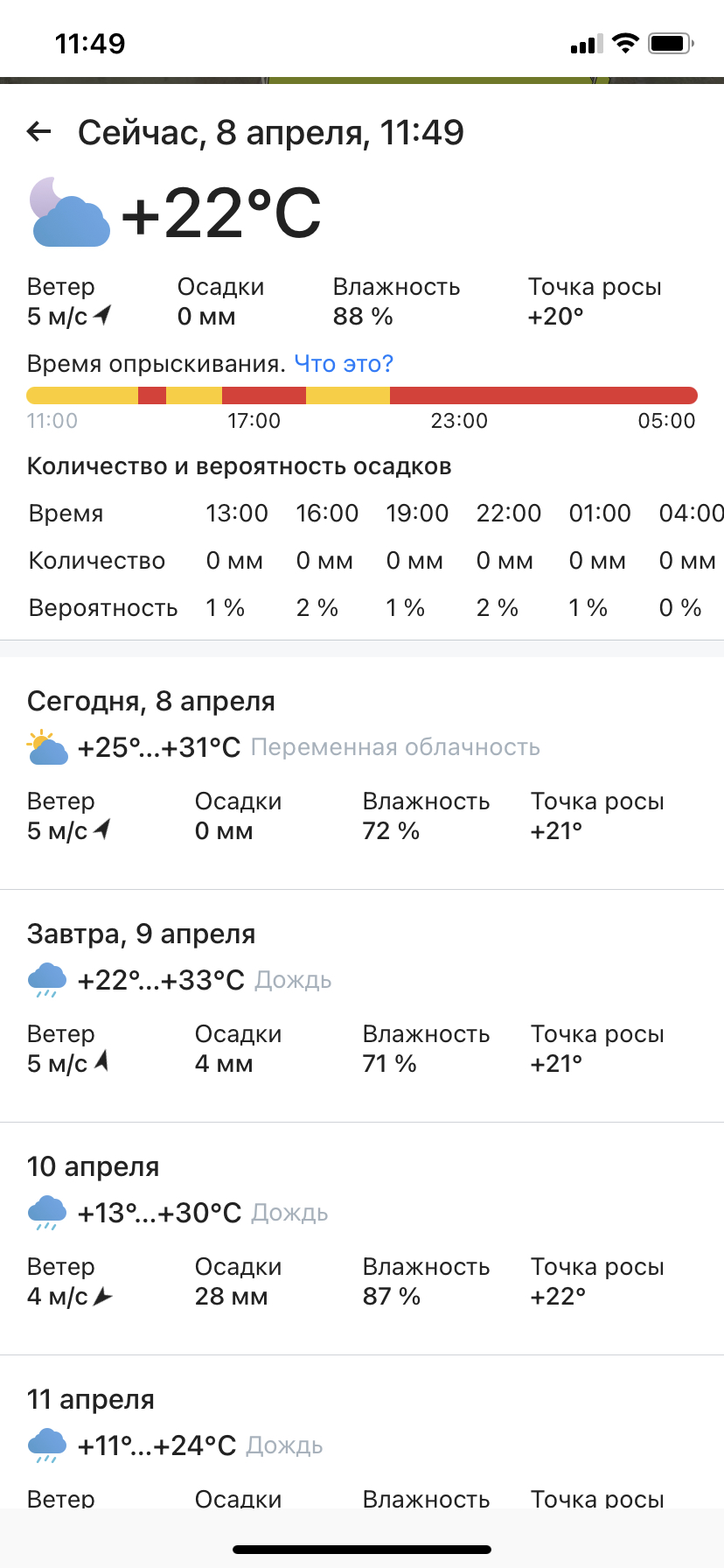Open today's forecast for 8 апреля
This screenshot has height=1568, width=724.
click(362, 773)
